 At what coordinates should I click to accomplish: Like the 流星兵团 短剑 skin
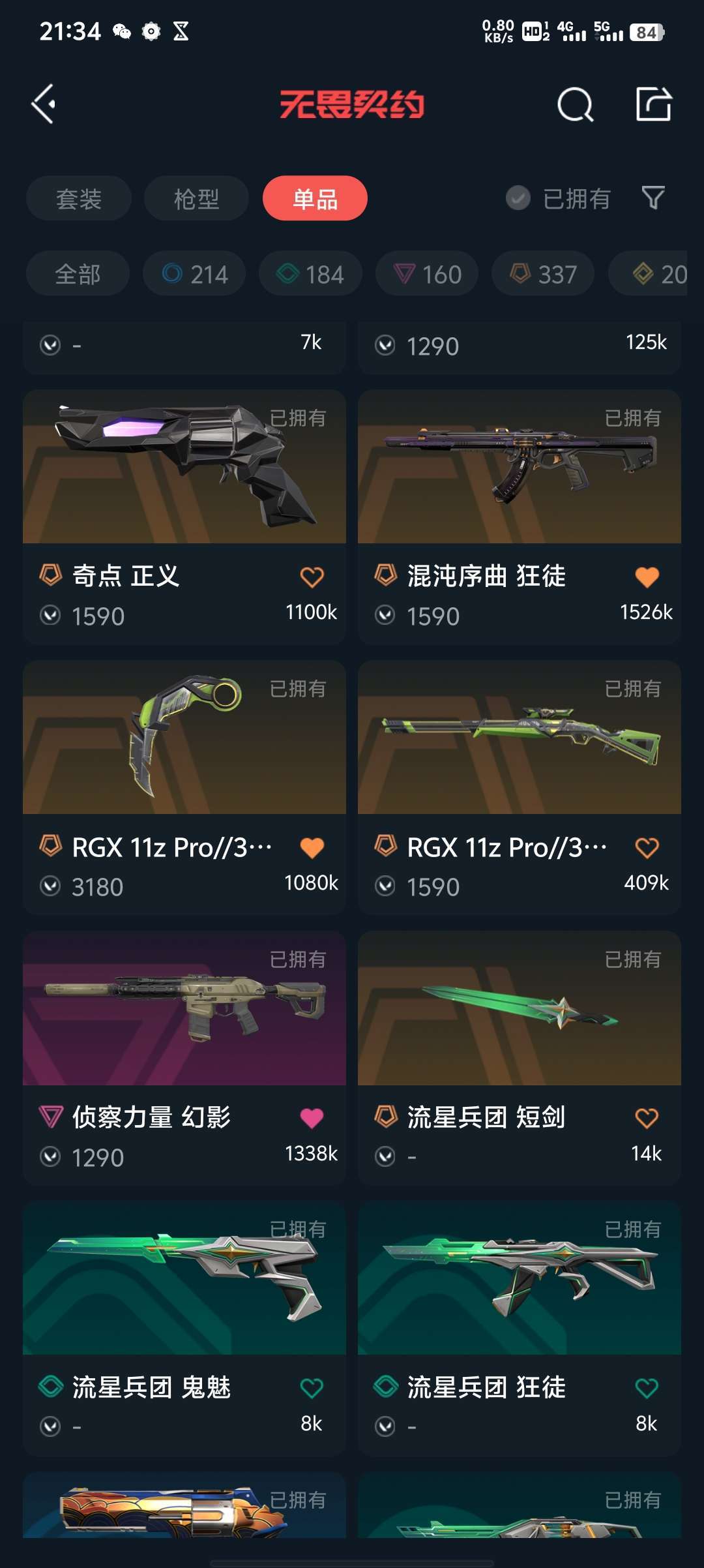coord(647,1118)
